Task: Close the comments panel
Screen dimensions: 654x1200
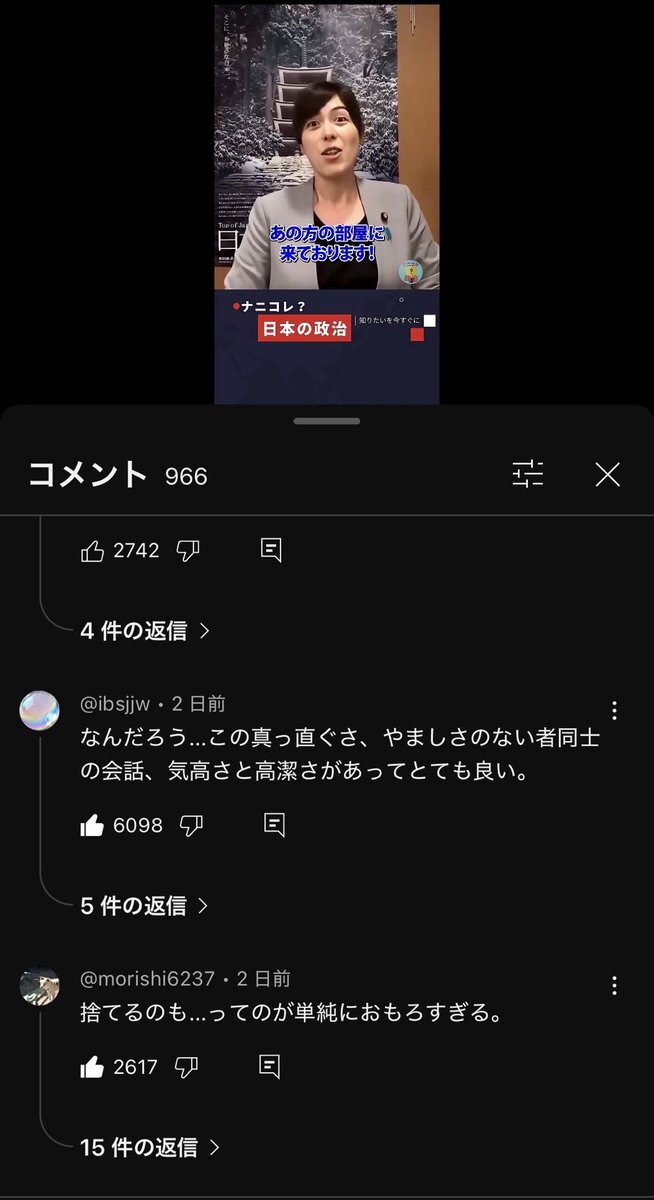Action: click(x=608, y=474)
